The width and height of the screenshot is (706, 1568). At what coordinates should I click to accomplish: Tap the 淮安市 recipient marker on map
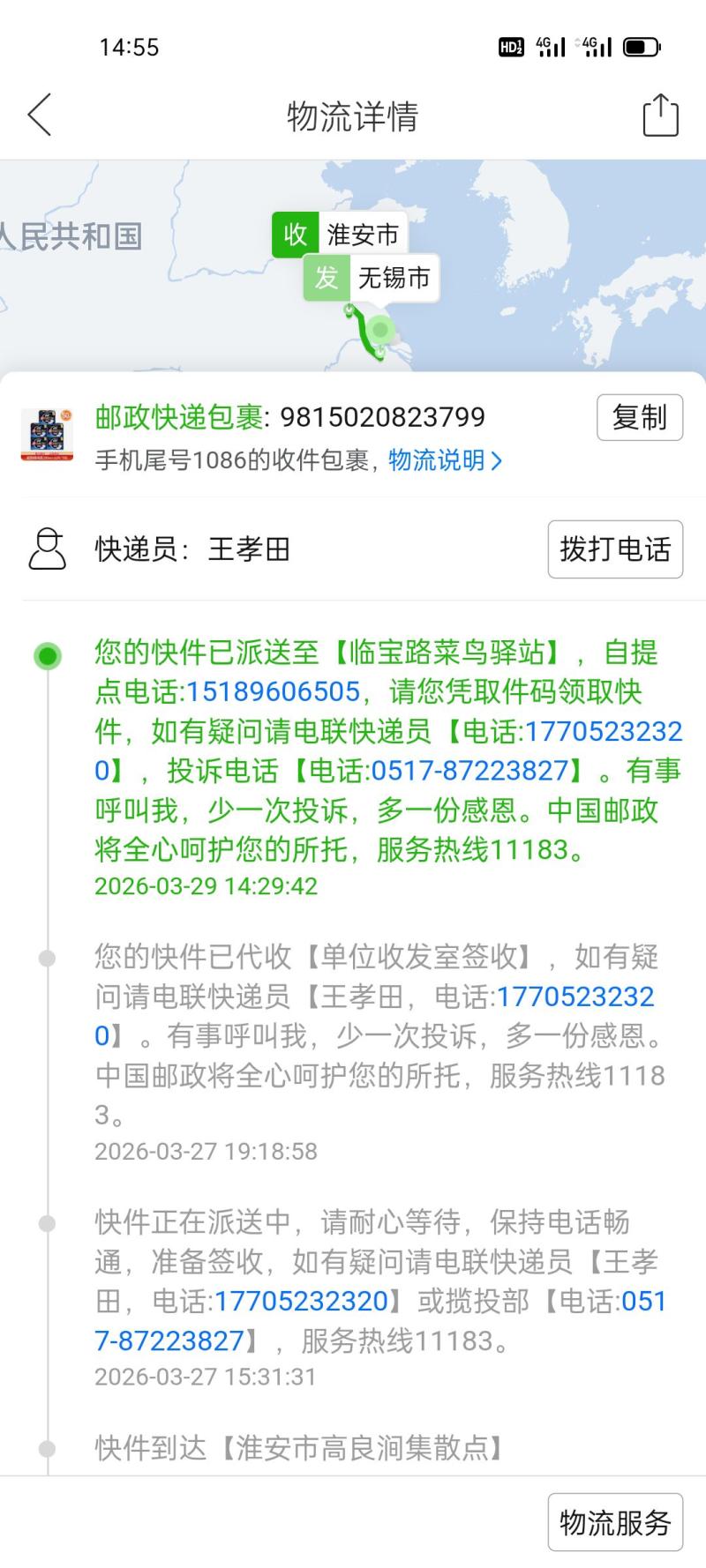point(340,235)
